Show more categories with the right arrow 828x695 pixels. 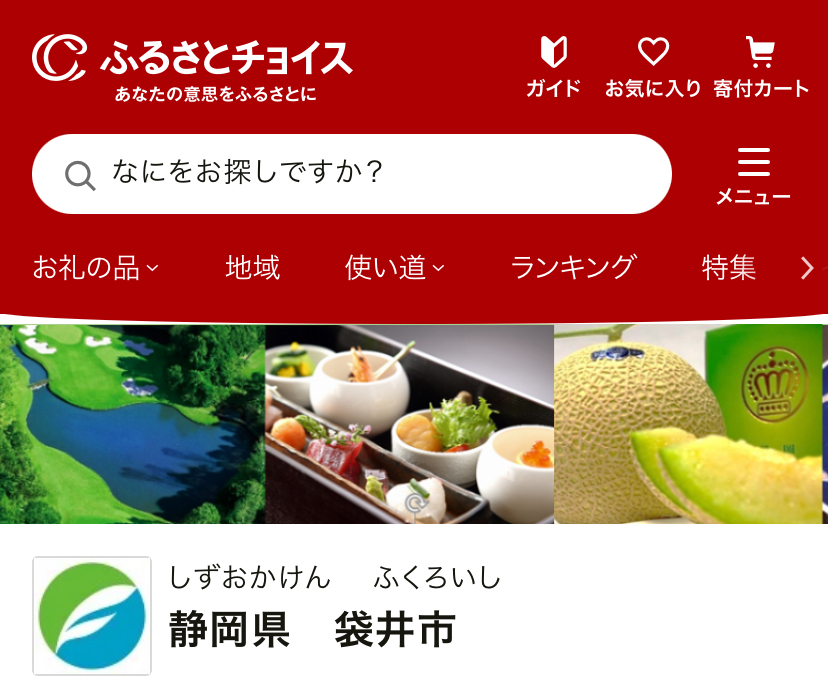pos(806,268)
